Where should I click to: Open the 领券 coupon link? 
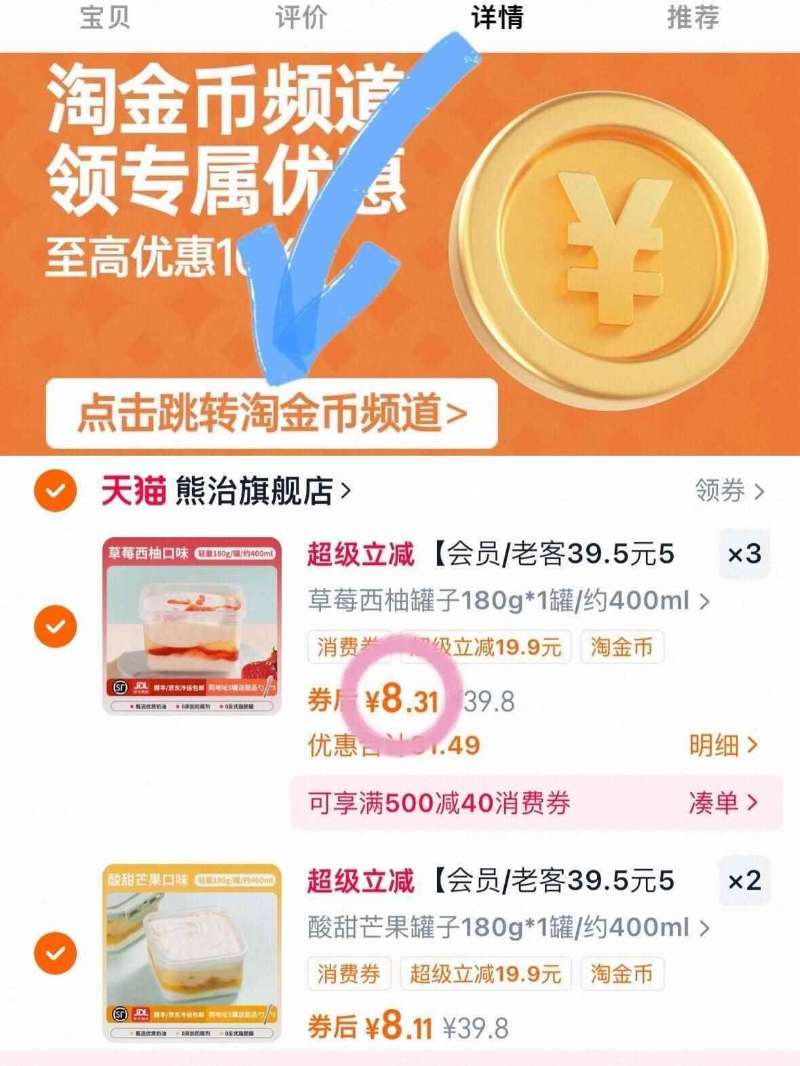[x=719, y=487]
